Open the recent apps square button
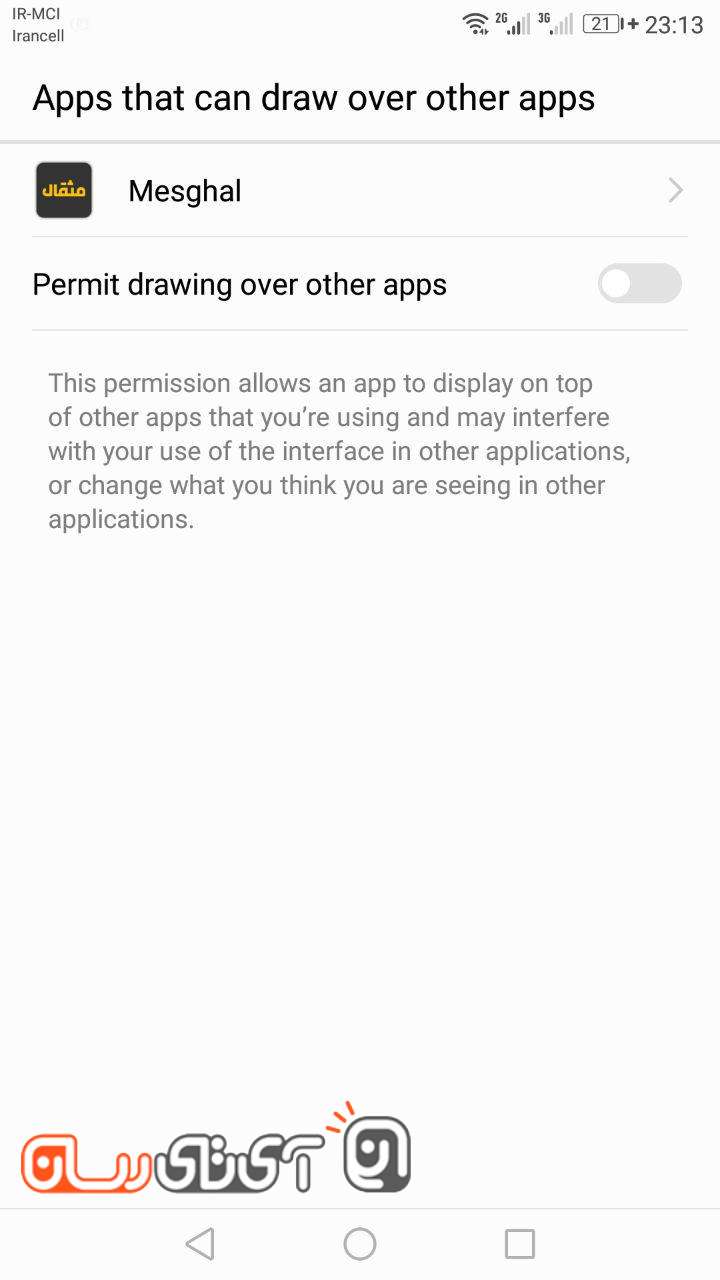The height and width of the screenshot is (1280, 720). 519,1244
